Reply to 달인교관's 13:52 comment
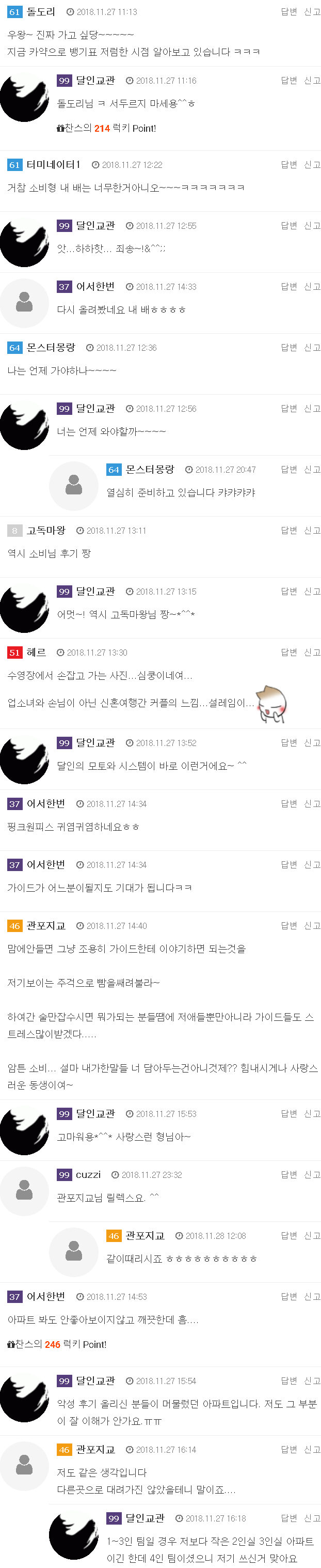 (x=288, y=742)
